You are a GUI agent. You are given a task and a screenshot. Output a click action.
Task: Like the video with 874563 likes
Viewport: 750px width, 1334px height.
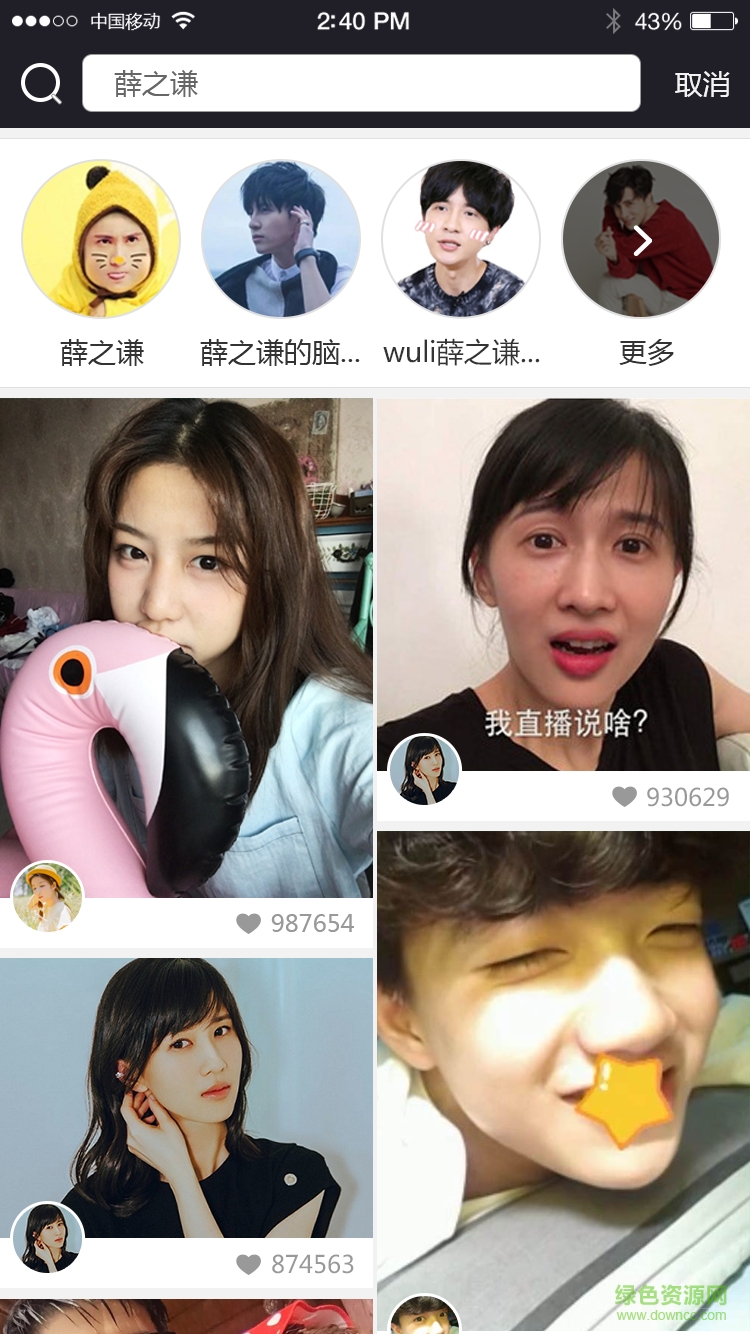click(x=249, y=1264)
